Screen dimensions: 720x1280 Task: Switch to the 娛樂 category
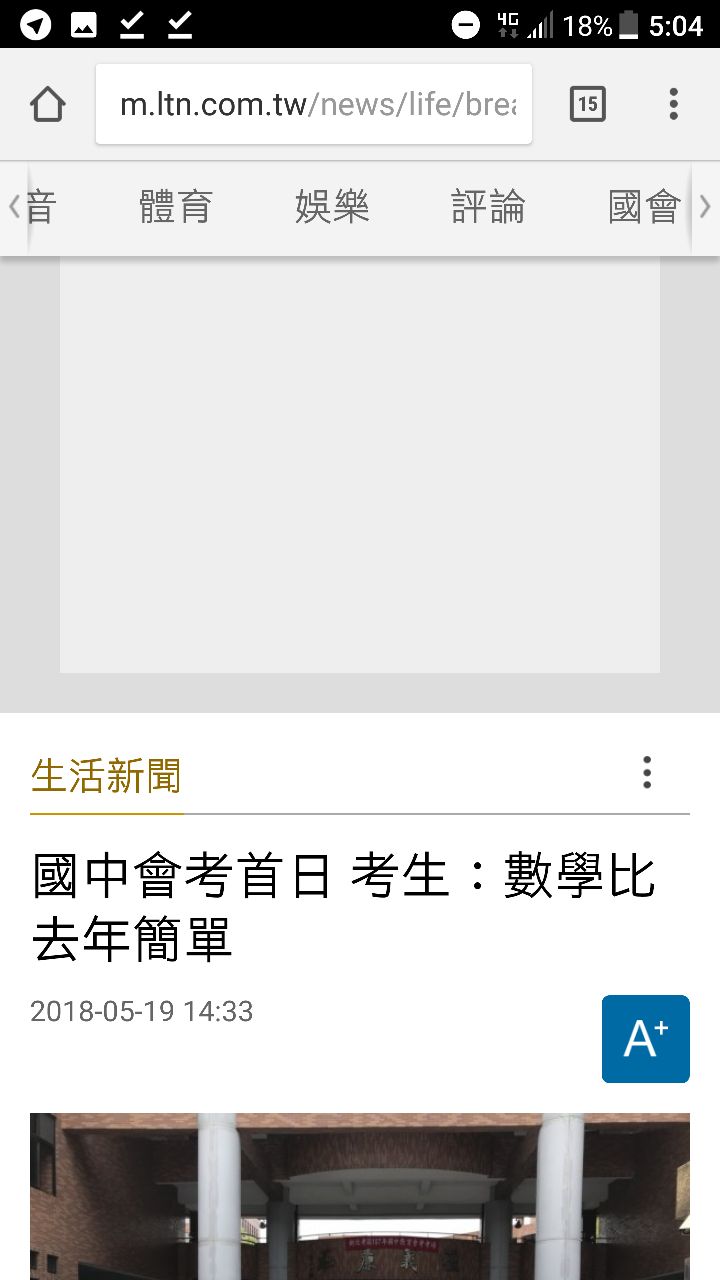(332, 208)
